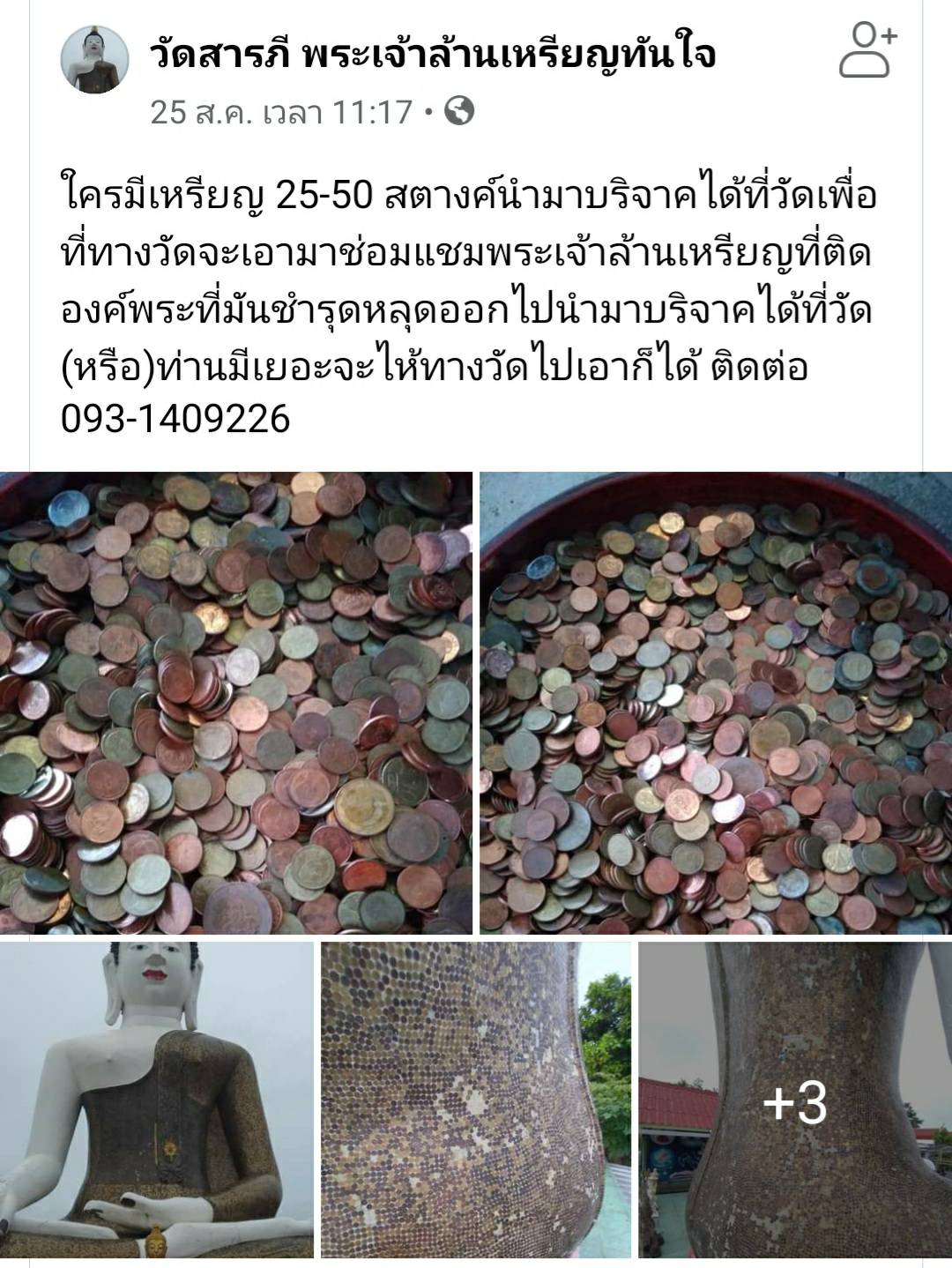Open the second photo of coins in red basin

click(716, 702)
